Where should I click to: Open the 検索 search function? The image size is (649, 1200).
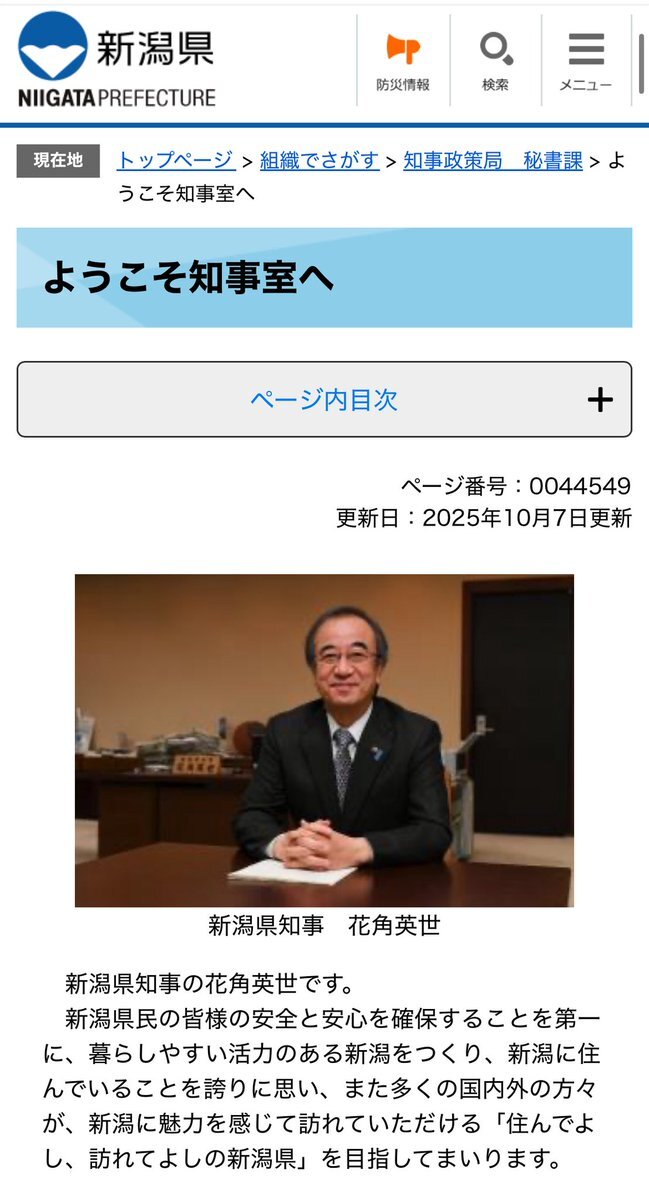495,60
